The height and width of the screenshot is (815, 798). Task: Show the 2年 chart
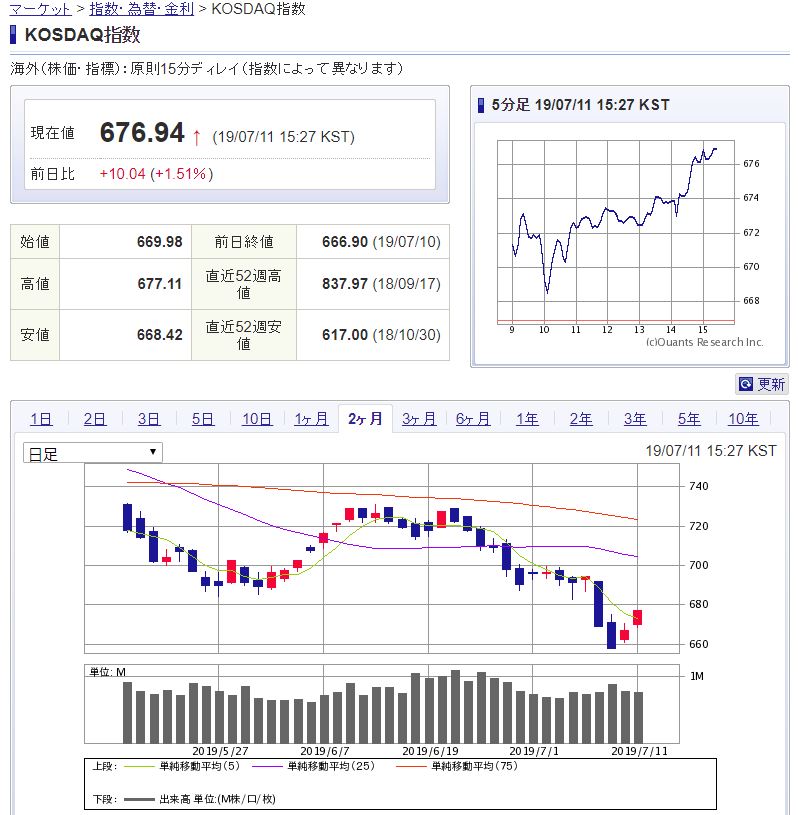[581, 419]
